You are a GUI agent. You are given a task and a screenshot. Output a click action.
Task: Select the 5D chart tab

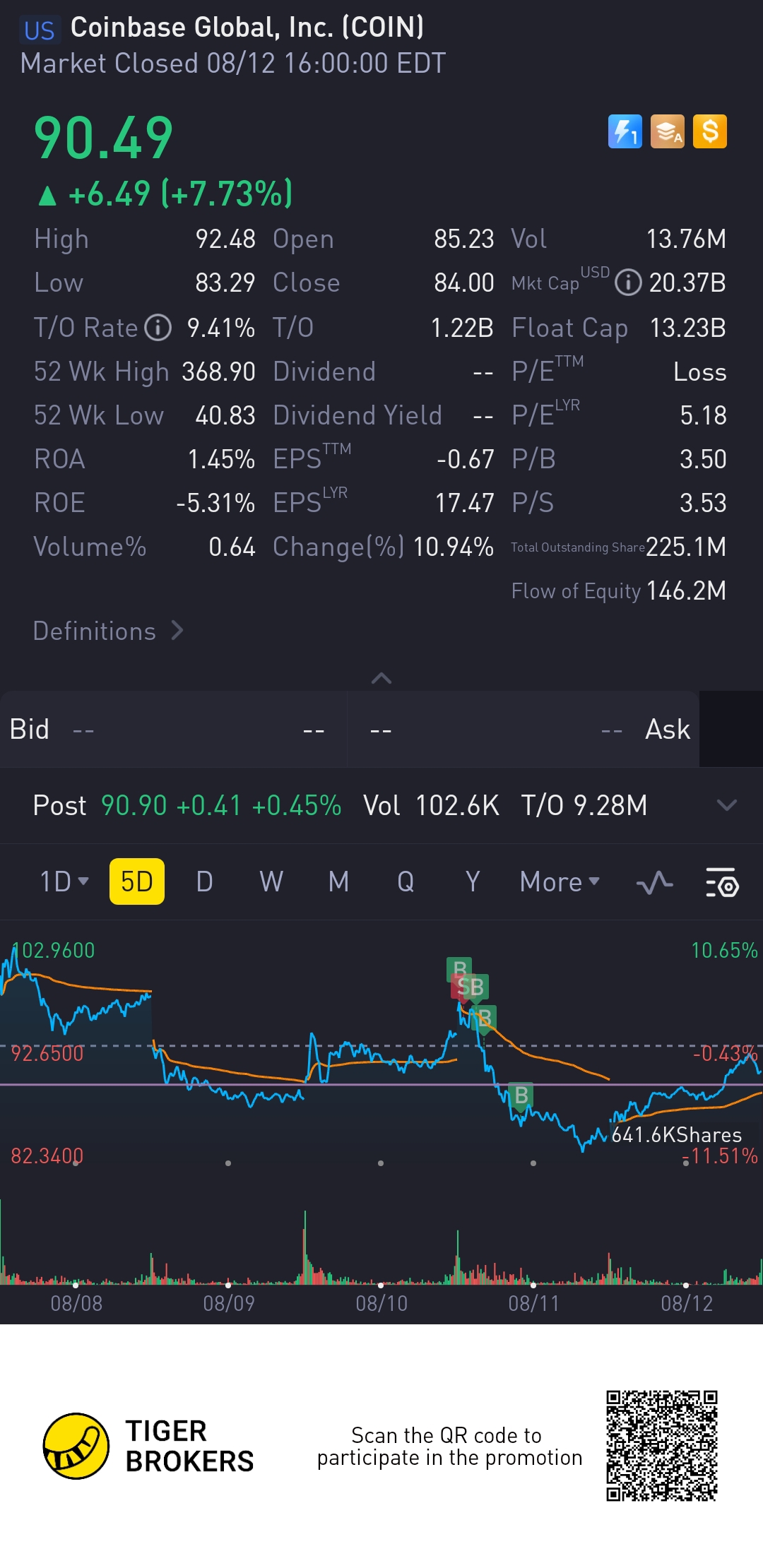[137, 881]
